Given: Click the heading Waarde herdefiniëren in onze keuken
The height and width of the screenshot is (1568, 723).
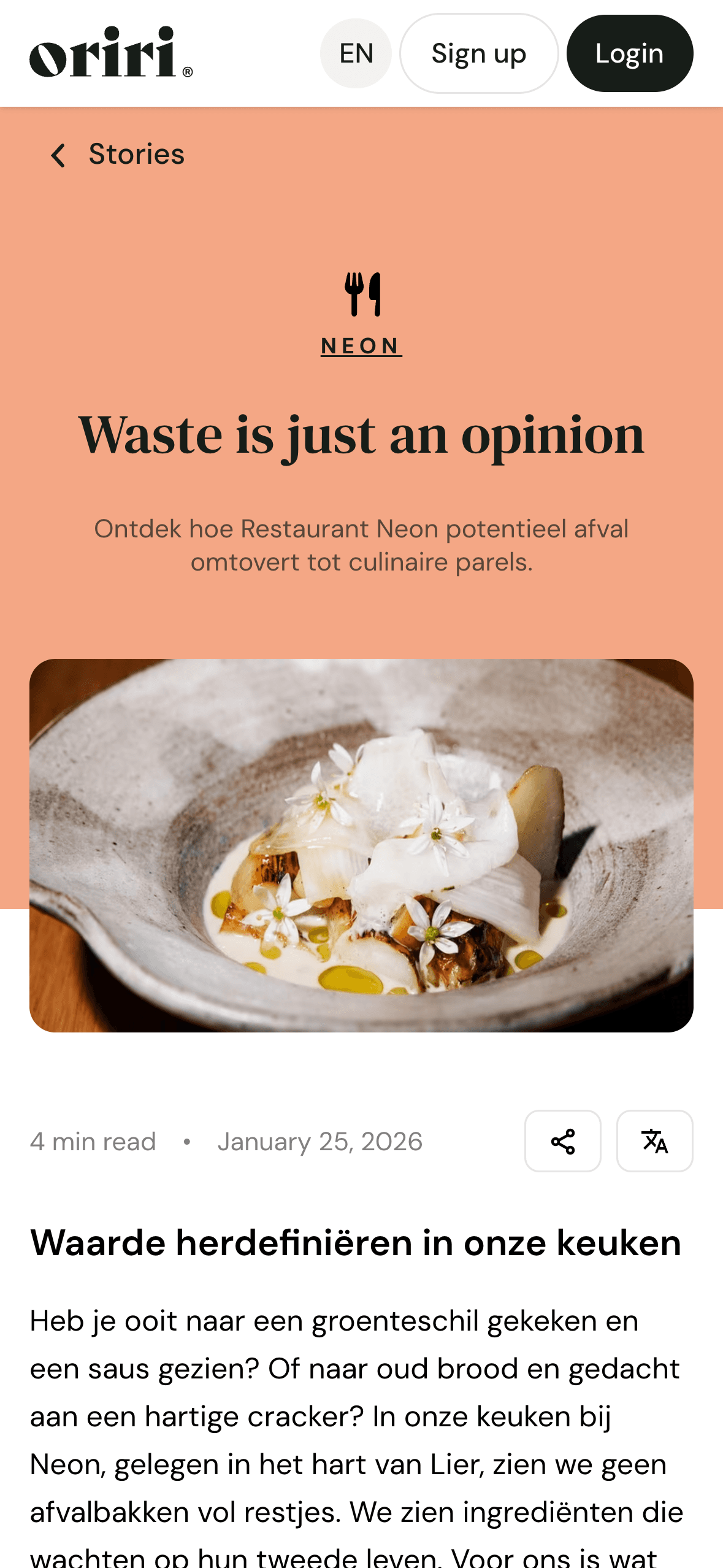Looking at the screenshot, I should coord(356,1243).
